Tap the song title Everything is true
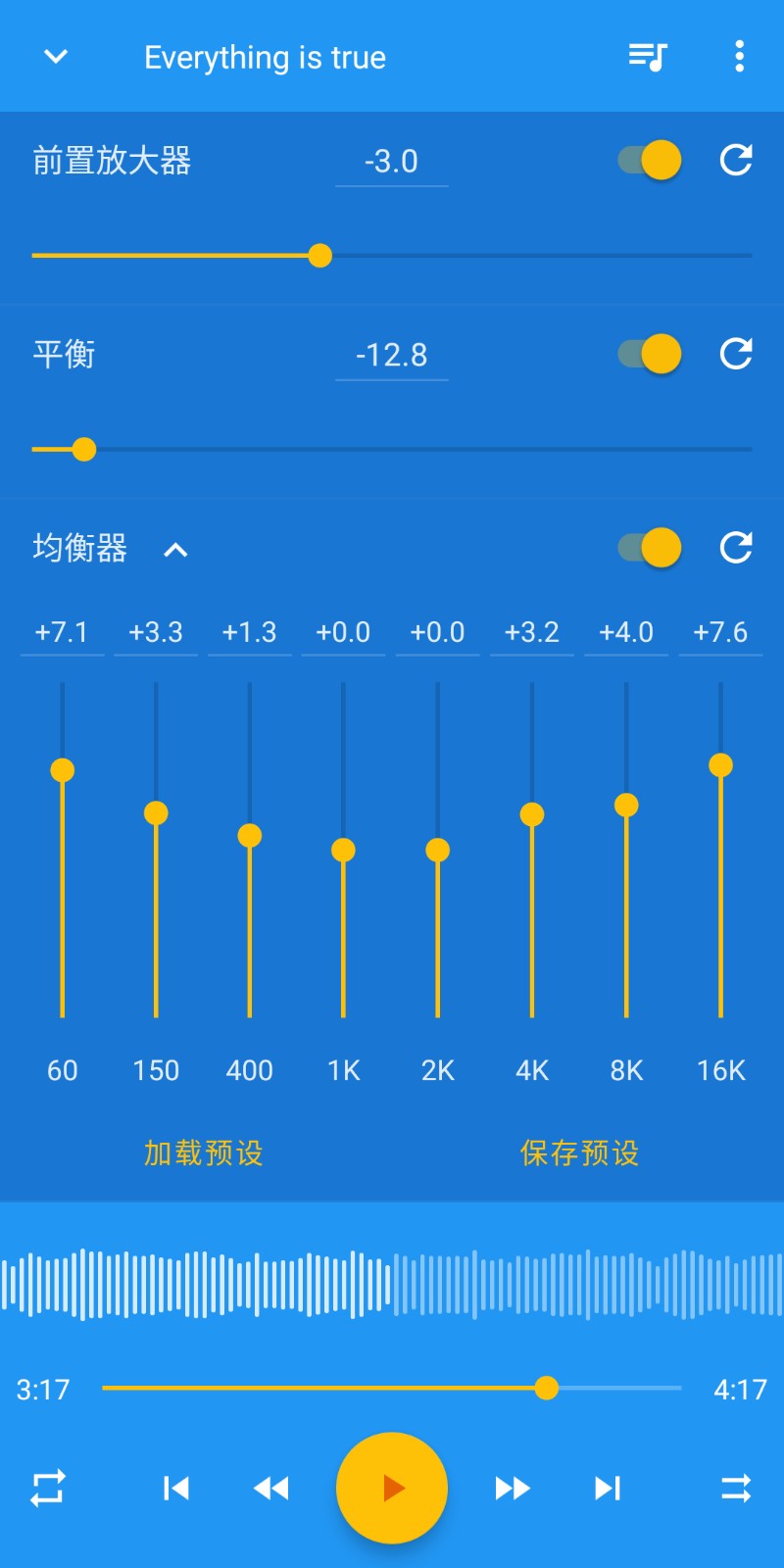 click(265, 57)
